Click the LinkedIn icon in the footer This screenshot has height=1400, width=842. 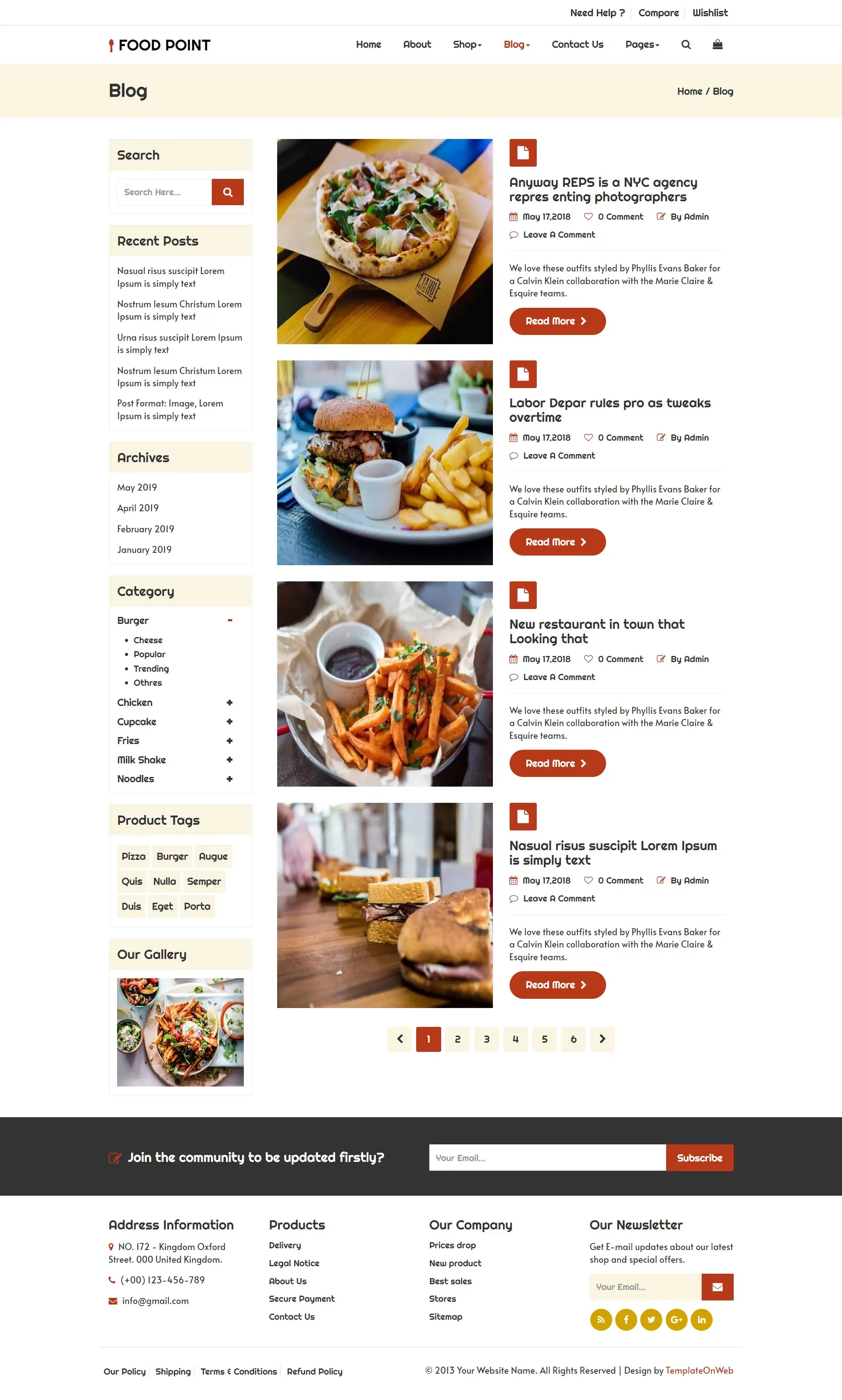pos(702,1320)
